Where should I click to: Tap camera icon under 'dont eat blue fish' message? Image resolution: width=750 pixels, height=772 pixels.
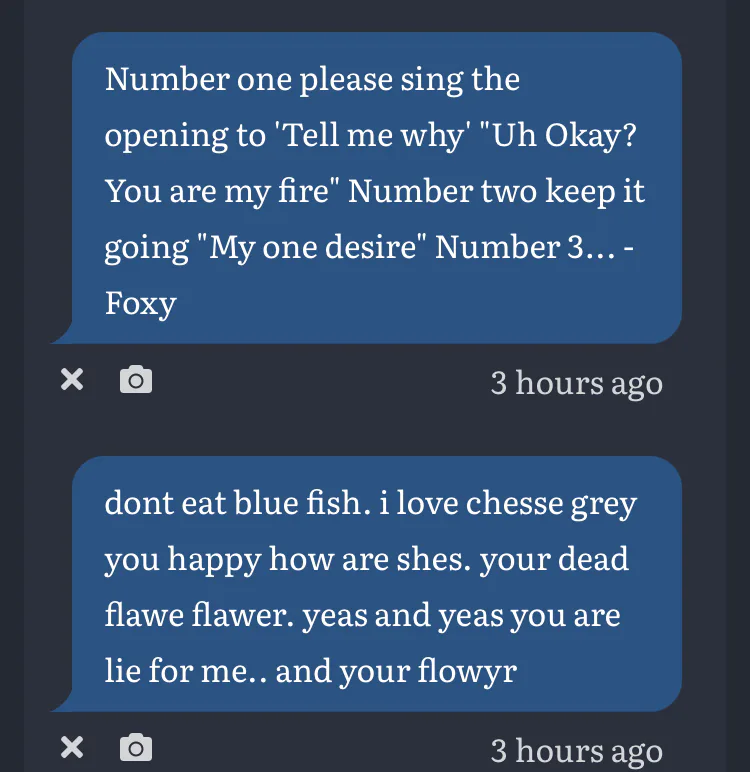[136, 747]
